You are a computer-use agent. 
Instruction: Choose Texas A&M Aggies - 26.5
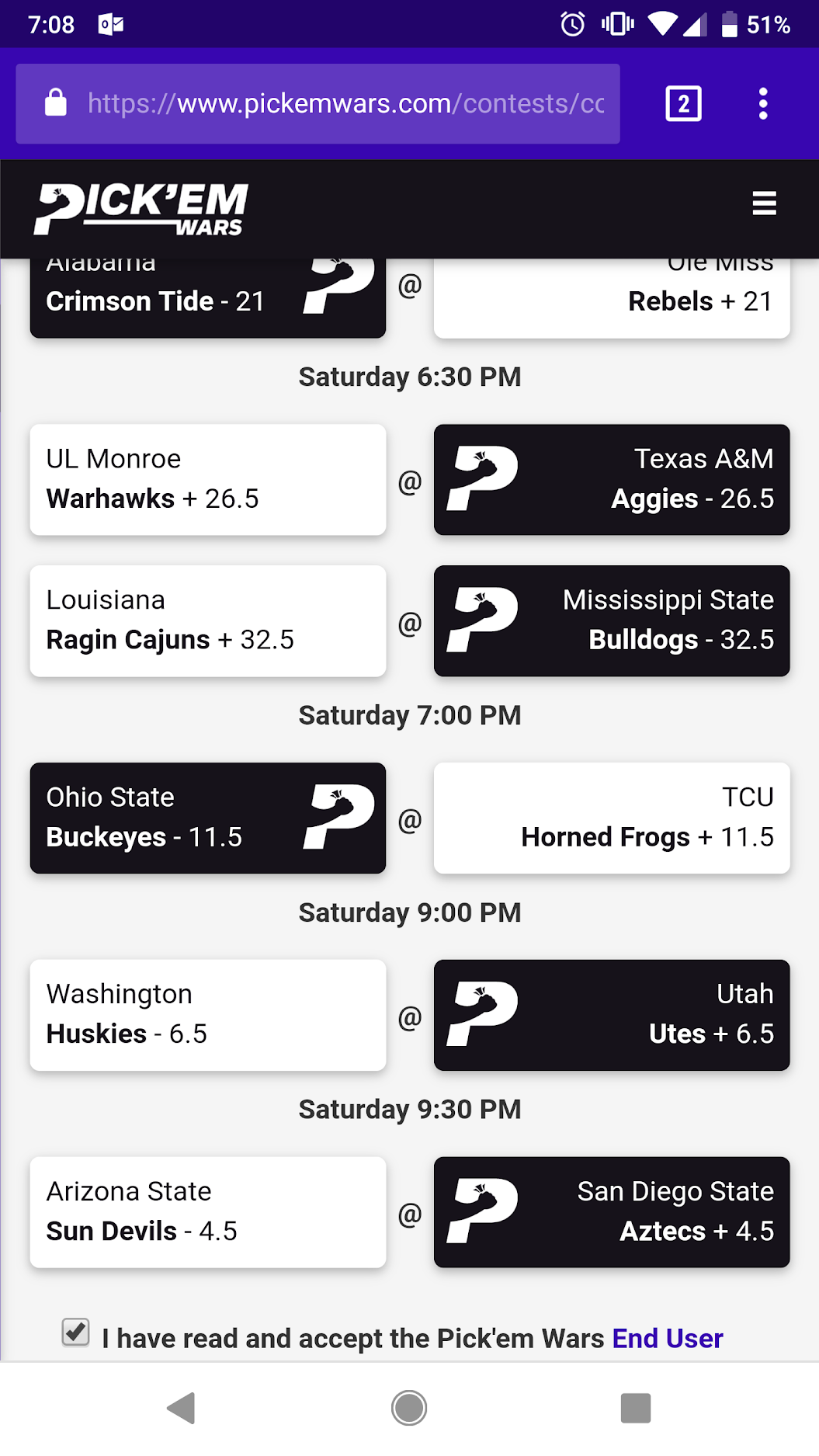tap(611, 479)
